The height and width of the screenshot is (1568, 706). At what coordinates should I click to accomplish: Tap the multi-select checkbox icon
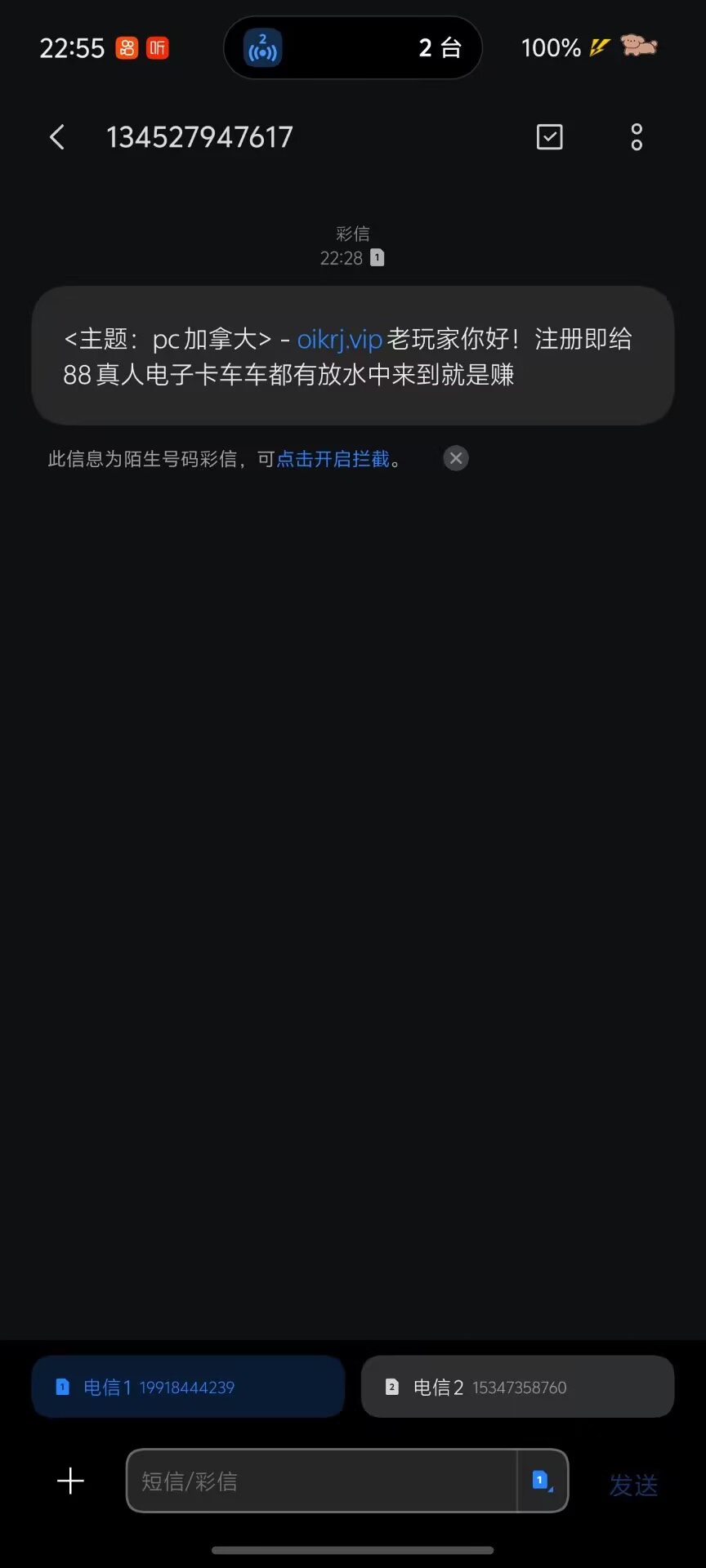549,137
